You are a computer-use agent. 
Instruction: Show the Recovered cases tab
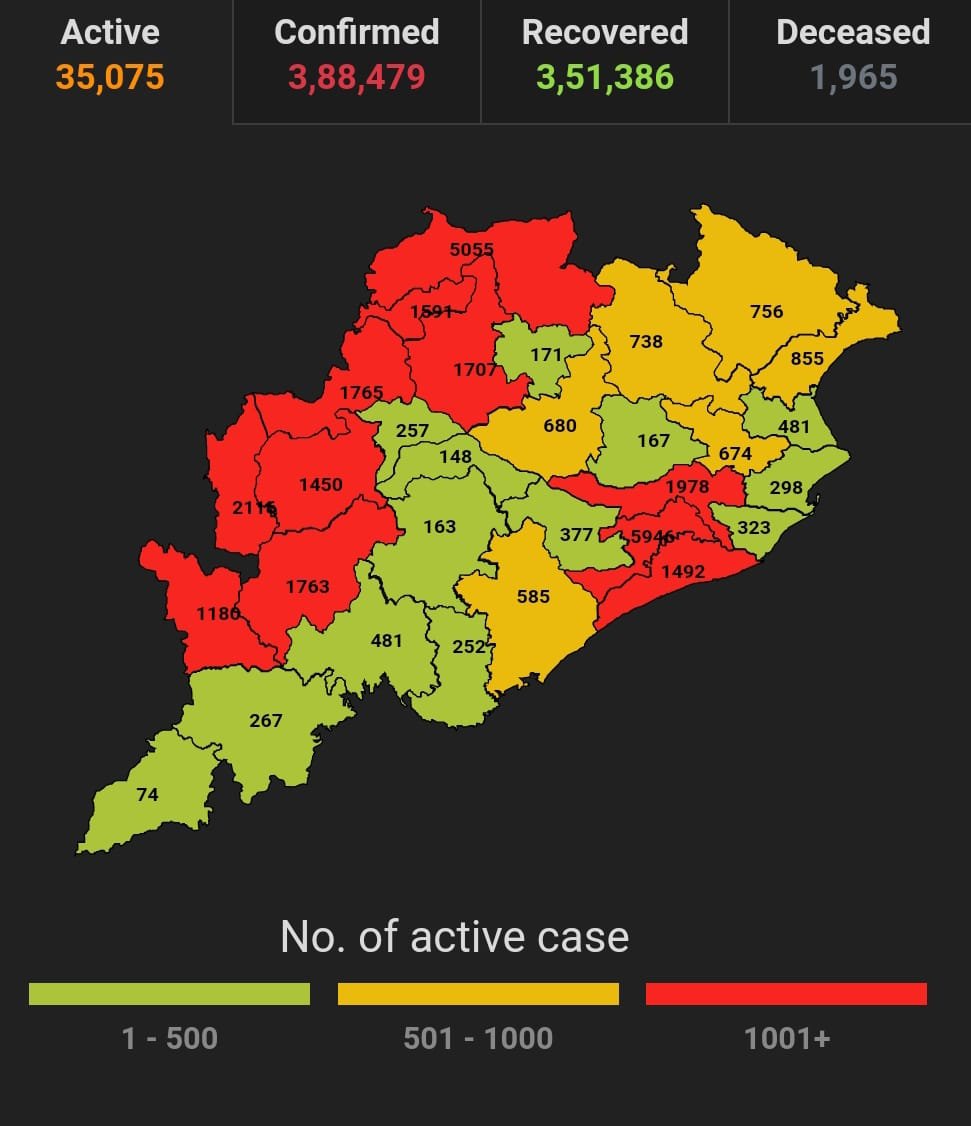pyautogui.click(x=605, y=55)
